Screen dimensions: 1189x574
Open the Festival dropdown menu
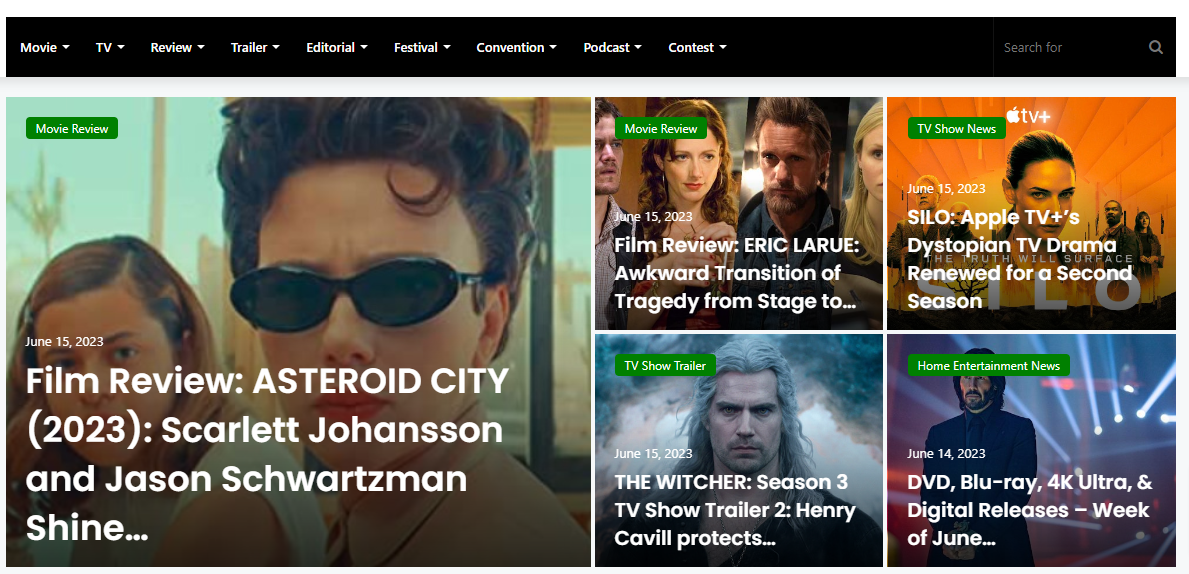[x=421, y=47]
